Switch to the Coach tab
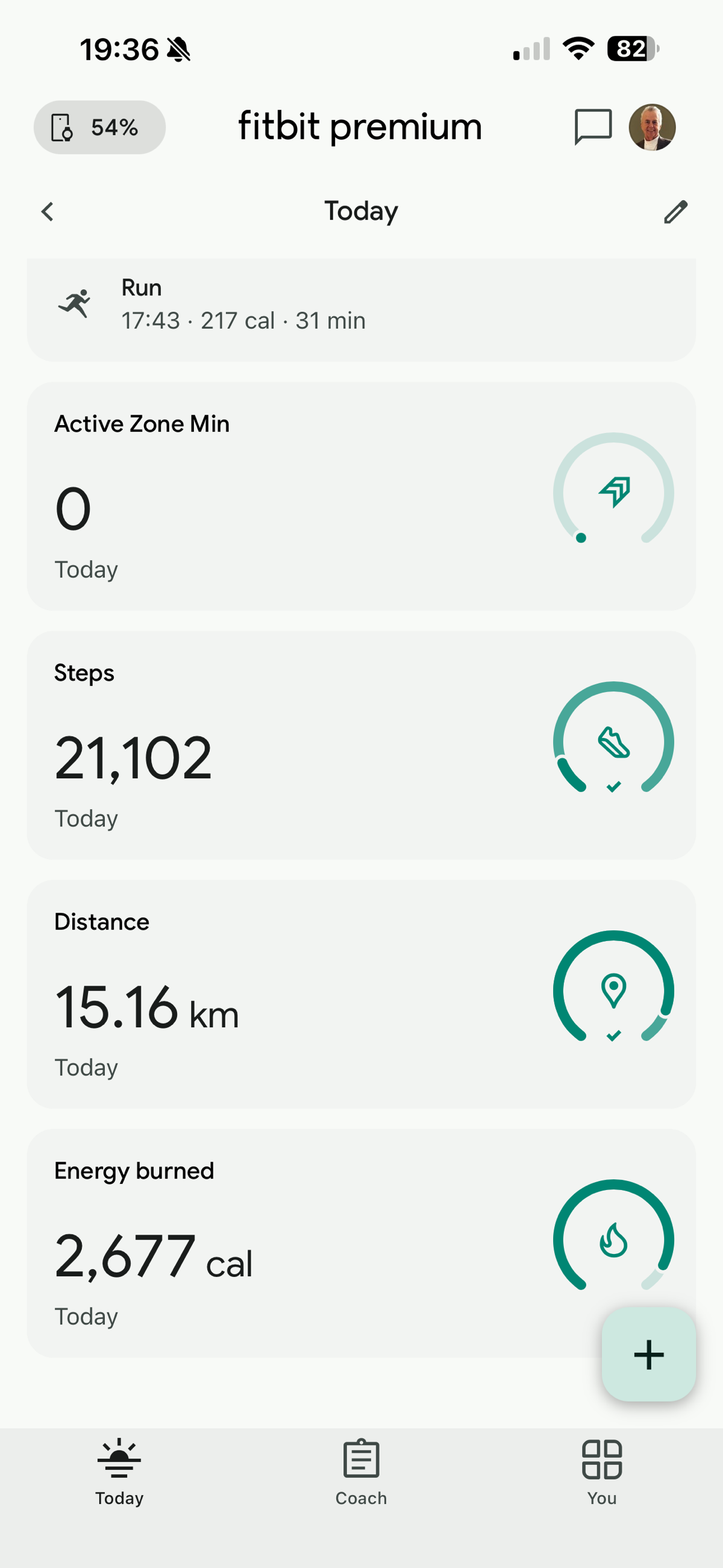 [361, 1472]
